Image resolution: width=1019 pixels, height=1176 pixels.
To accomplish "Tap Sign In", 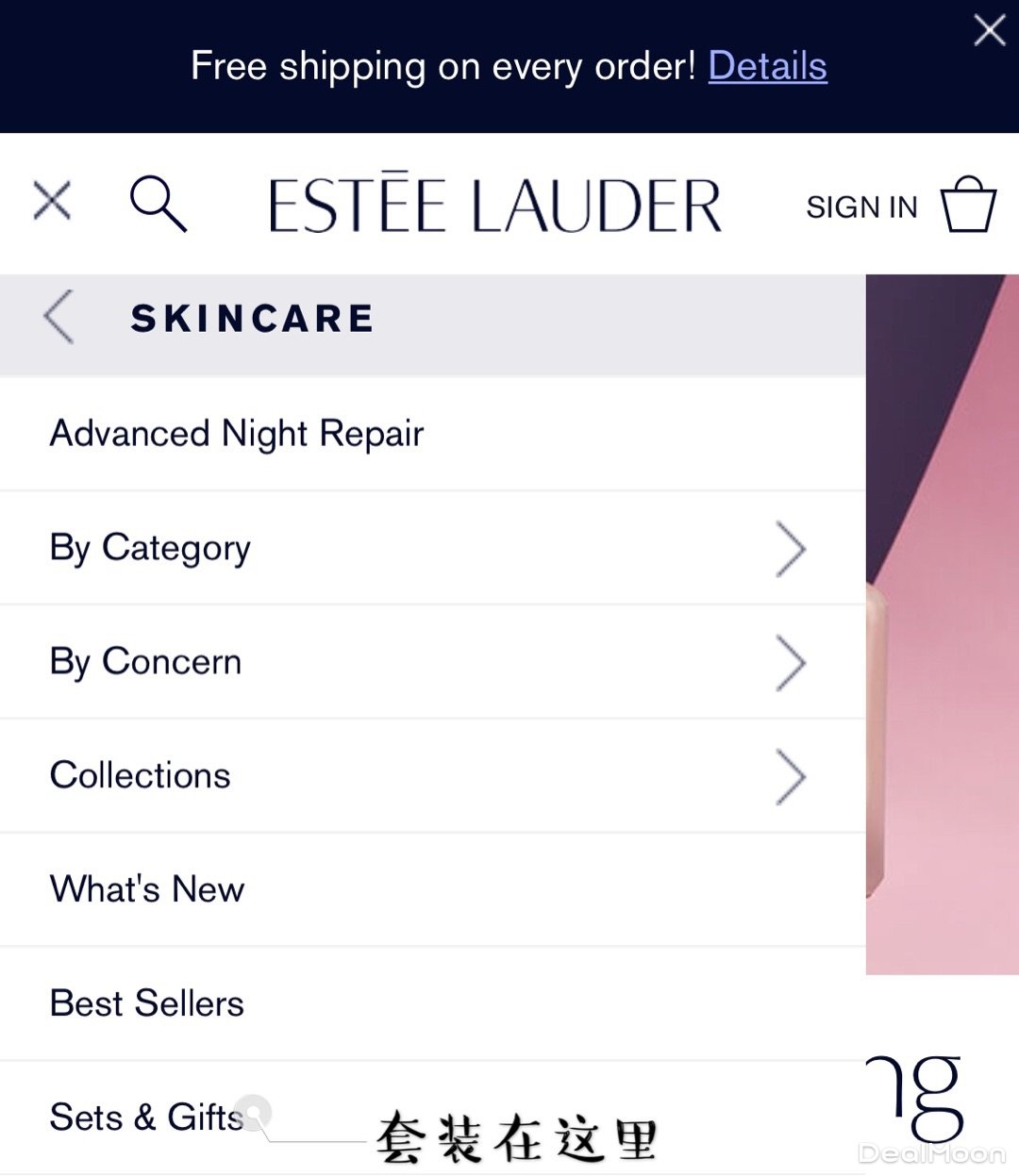I will point(861,207).
